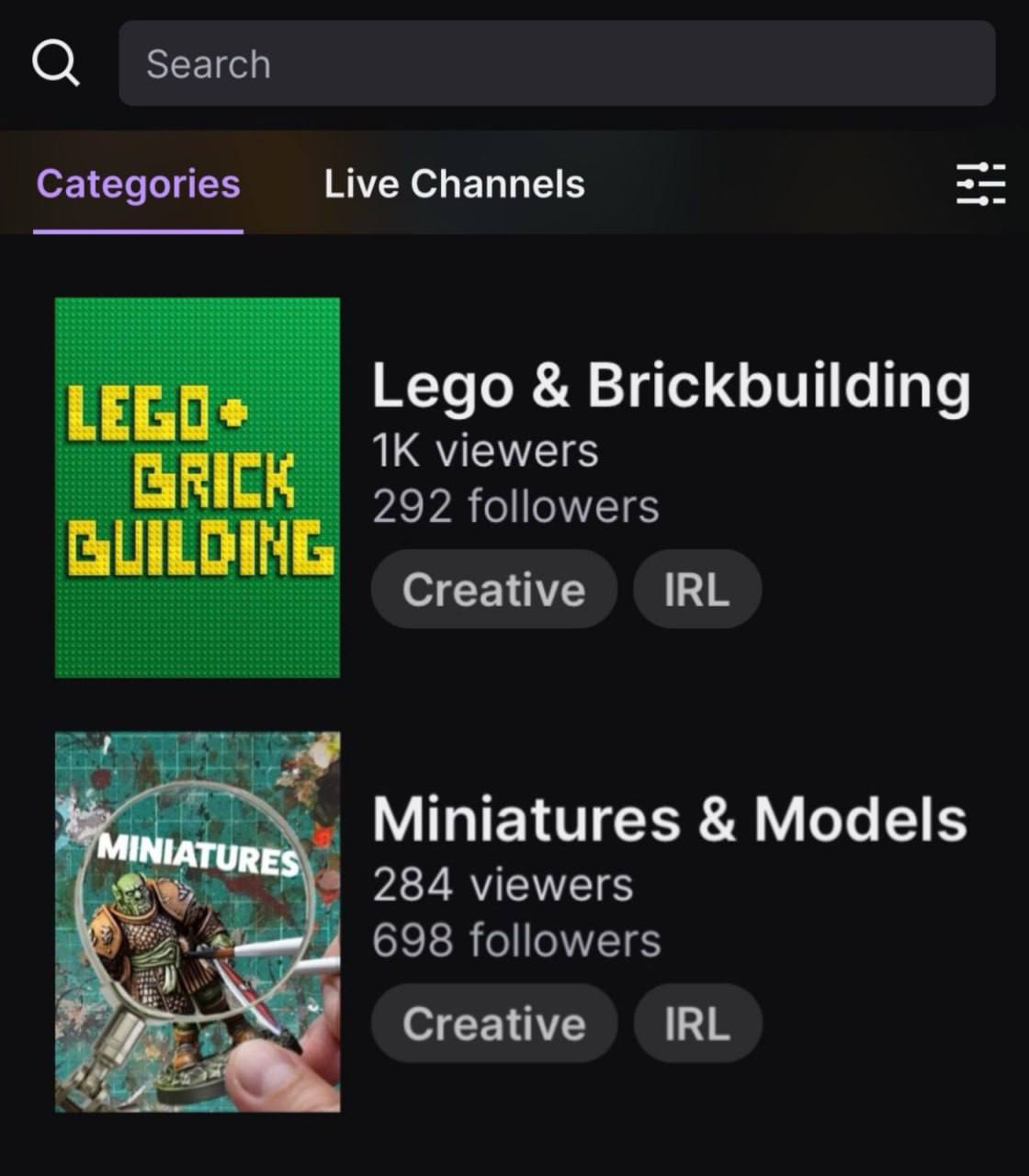Viewport: 1029px width, 1176px height.
Task: Tap the magnifying glass search icon
Action: point(56,63)
